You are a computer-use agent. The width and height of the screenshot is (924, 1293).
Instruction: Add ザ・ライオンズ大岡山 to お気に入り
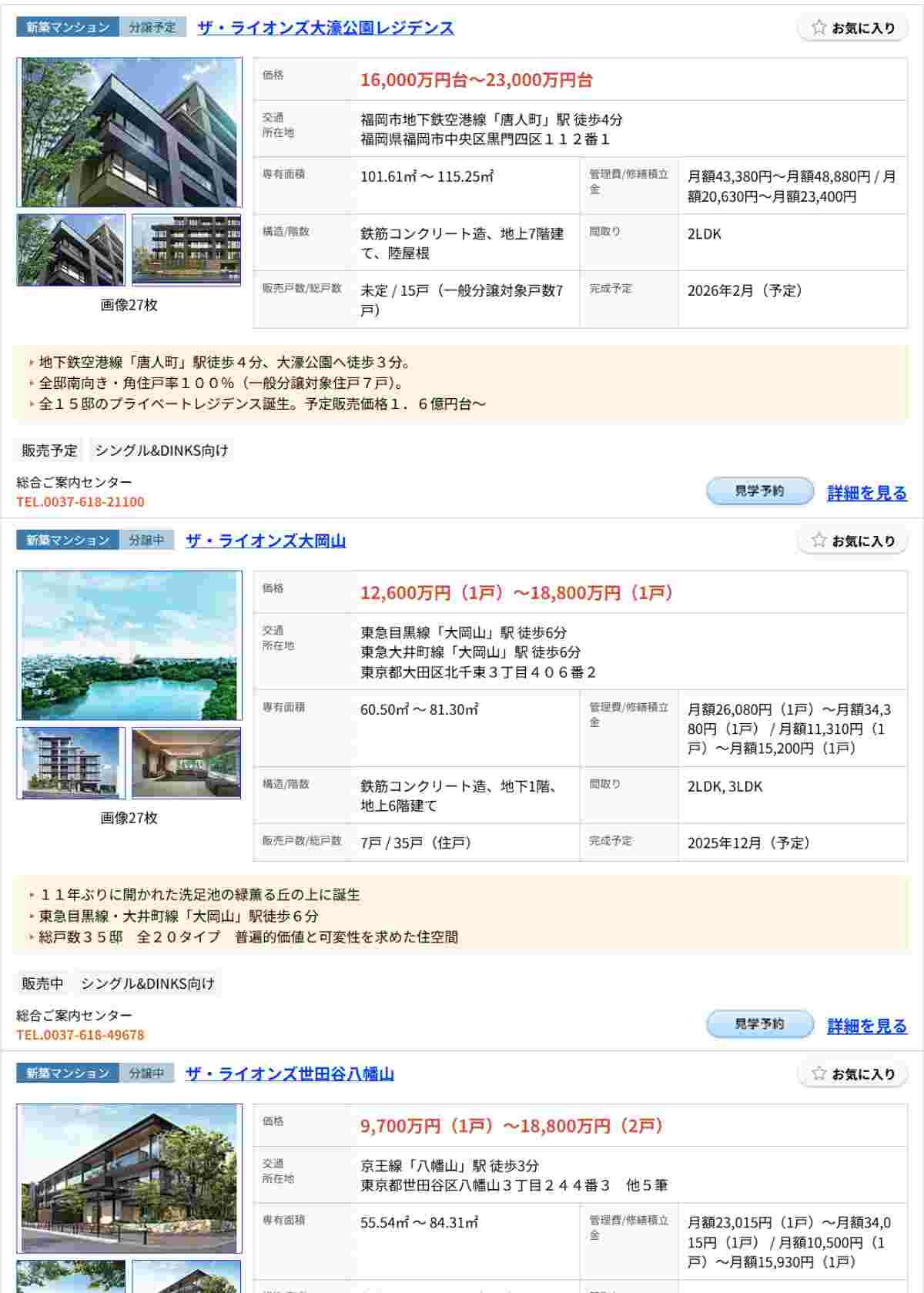click(x=852, y=541)
